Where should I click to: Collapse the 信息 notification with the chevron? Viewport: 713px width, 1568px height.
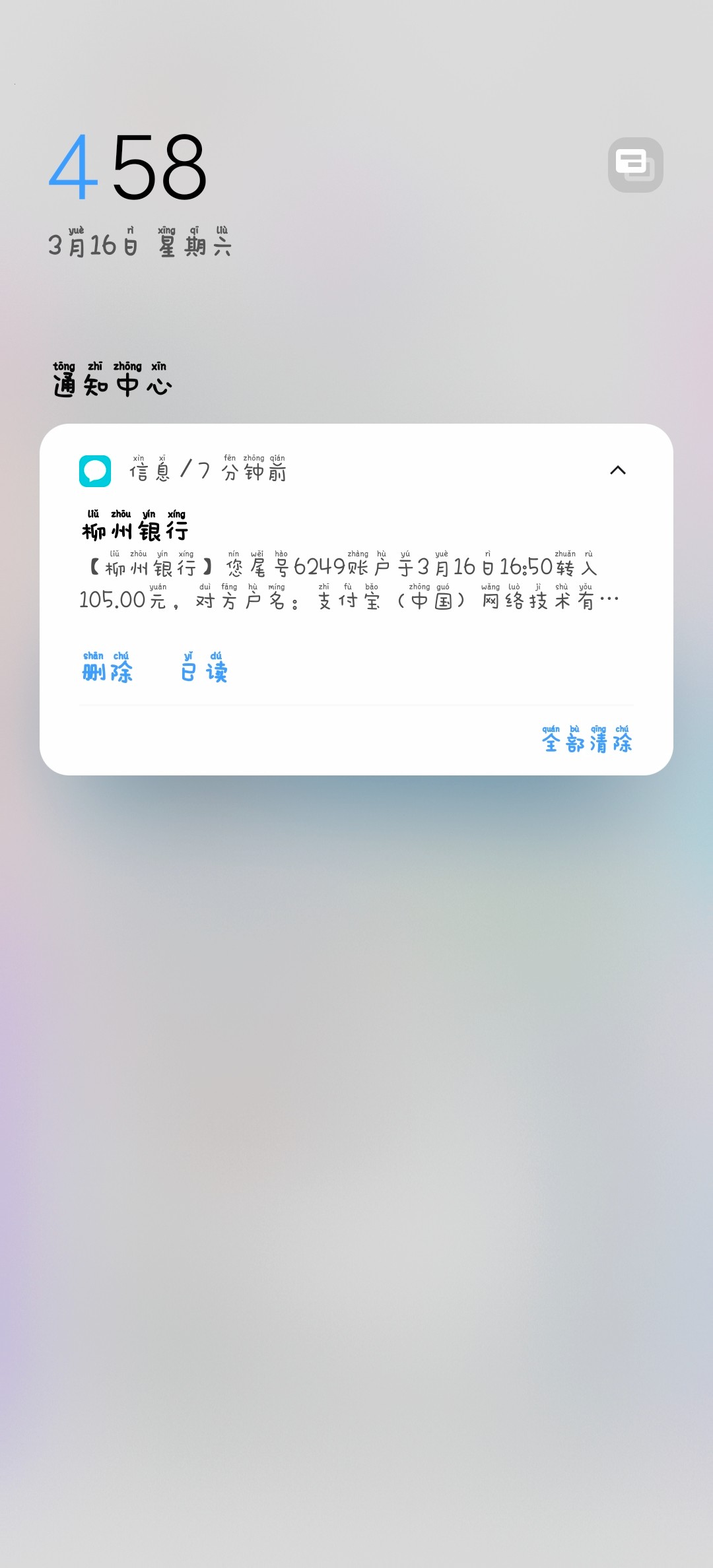point(617,471)
